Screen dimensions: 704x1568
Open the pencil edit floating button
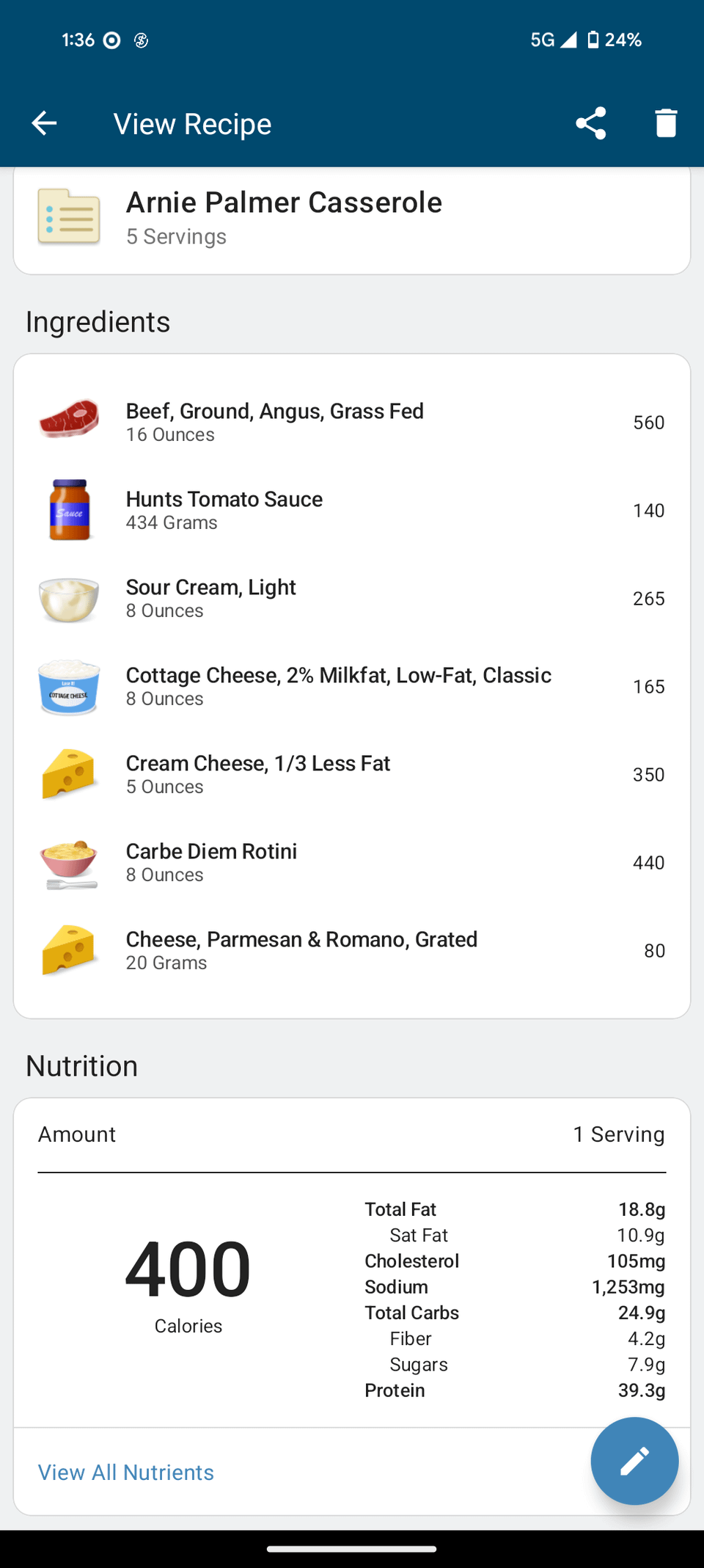(x=634, y=1461)
